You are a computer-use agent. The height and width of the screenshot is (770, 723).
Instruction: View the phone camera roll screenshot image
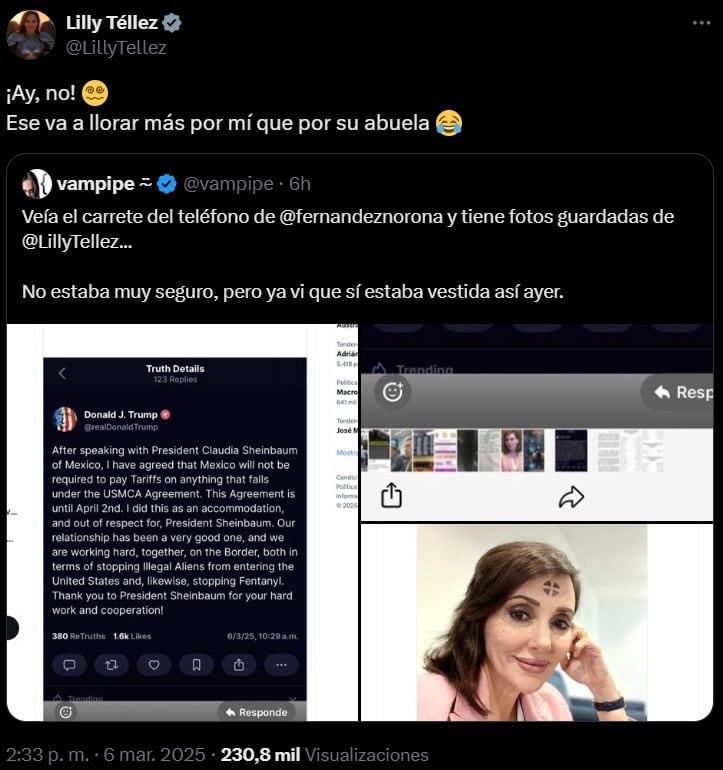[x=536, y=422]
